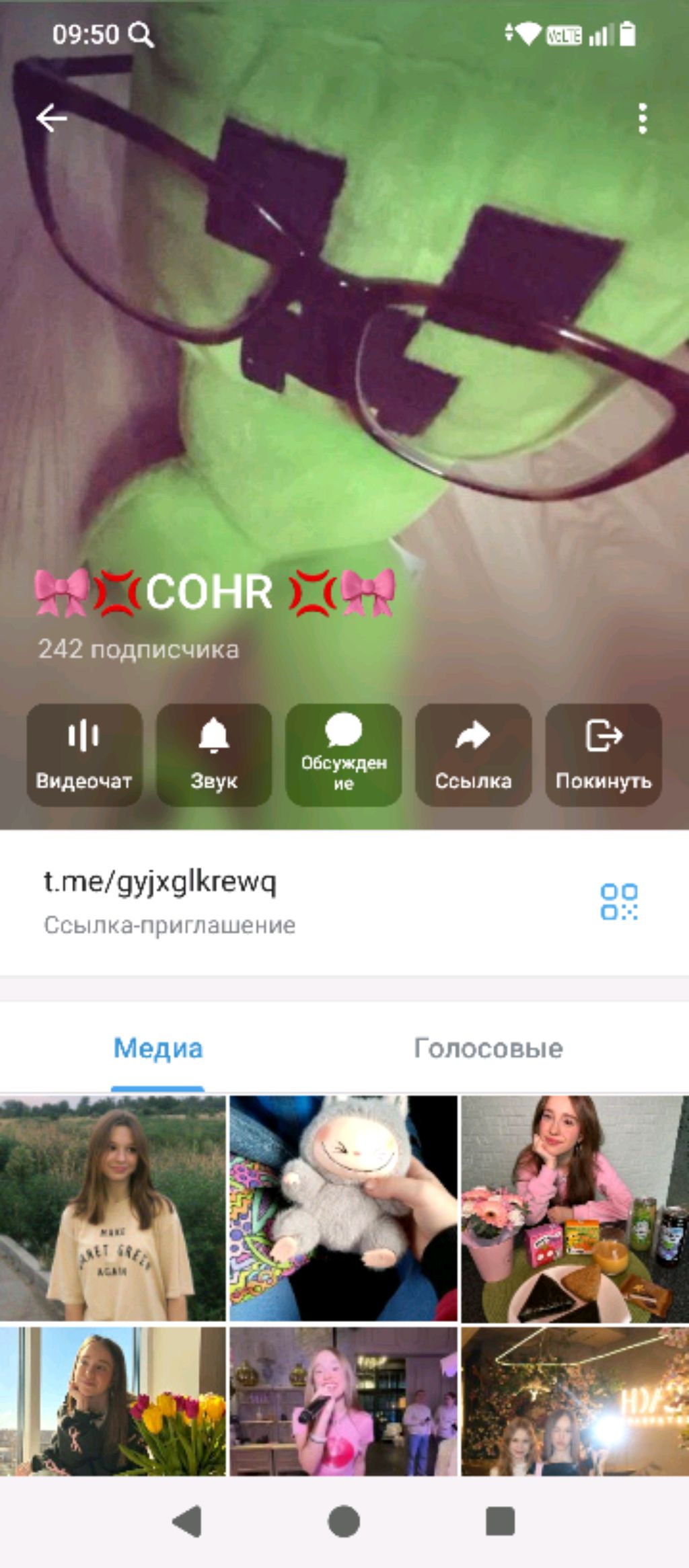The height and width of the screenshot is (1568, 689).
Task: Start a video chat with Видеочат
Action: [x=84, y=754]
